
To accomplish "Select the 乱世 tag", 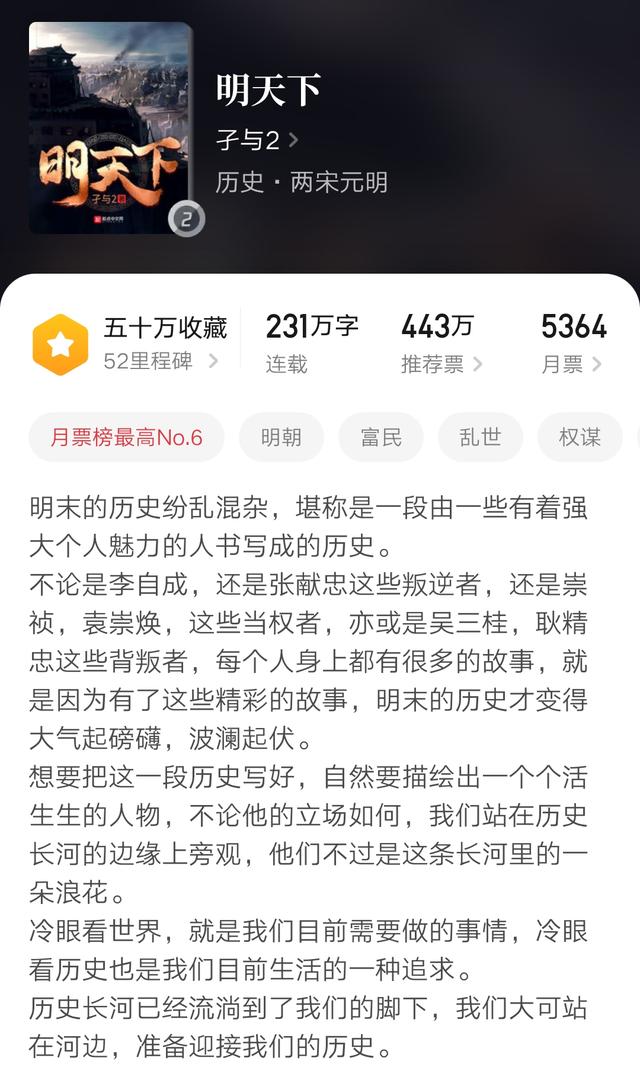I will (x=480, y=437).
